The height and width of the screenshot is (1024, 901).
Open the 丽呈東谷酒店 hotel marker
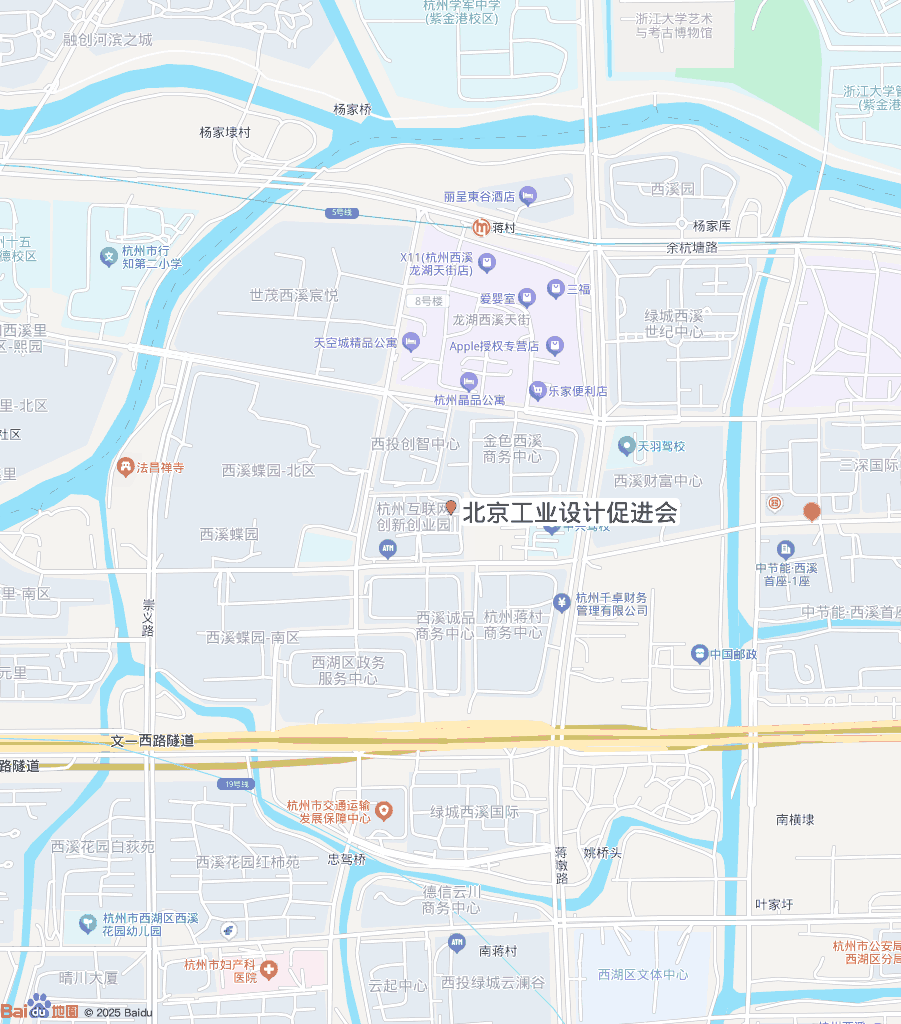tap(528, 196)
